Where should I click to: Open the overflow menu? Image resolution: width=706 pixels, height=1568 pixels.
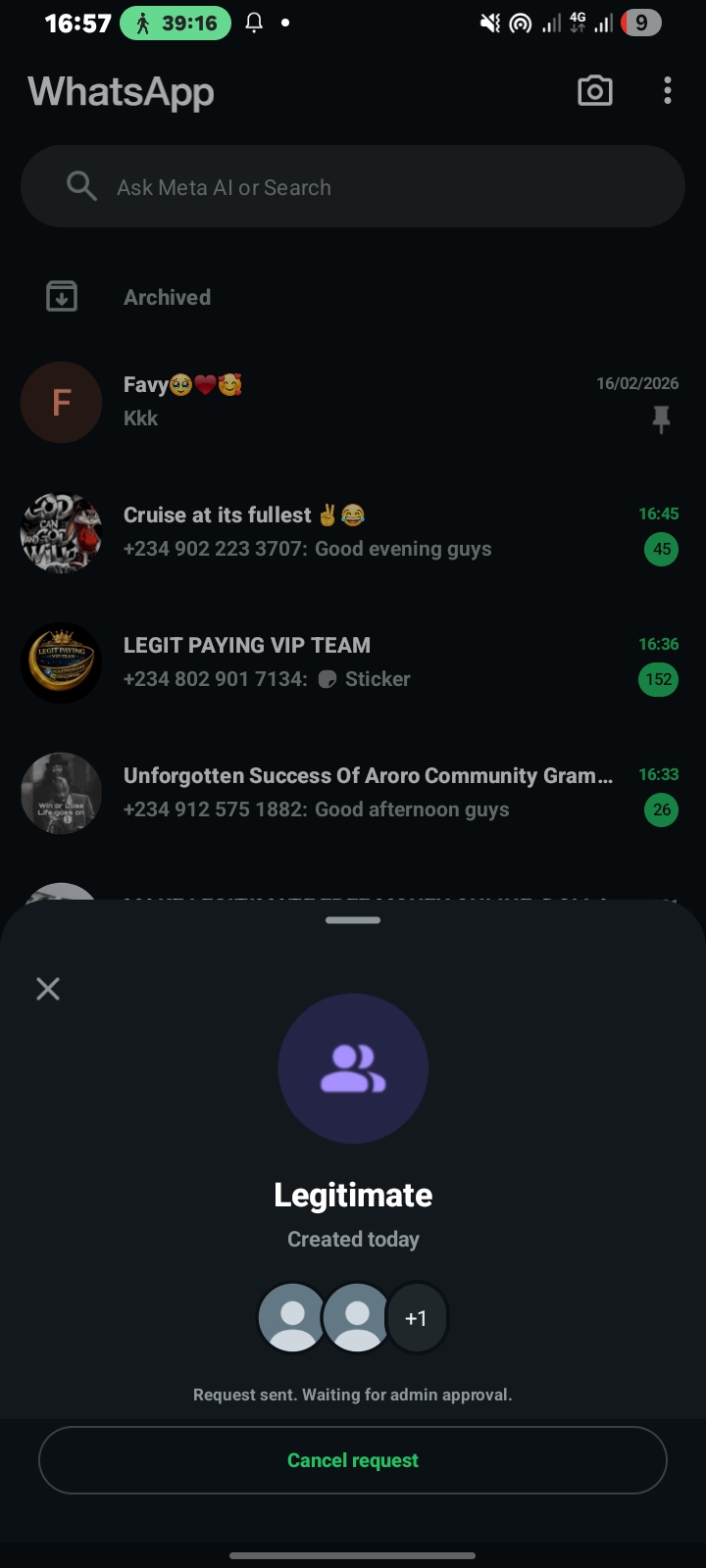click(x=668, y=91)
